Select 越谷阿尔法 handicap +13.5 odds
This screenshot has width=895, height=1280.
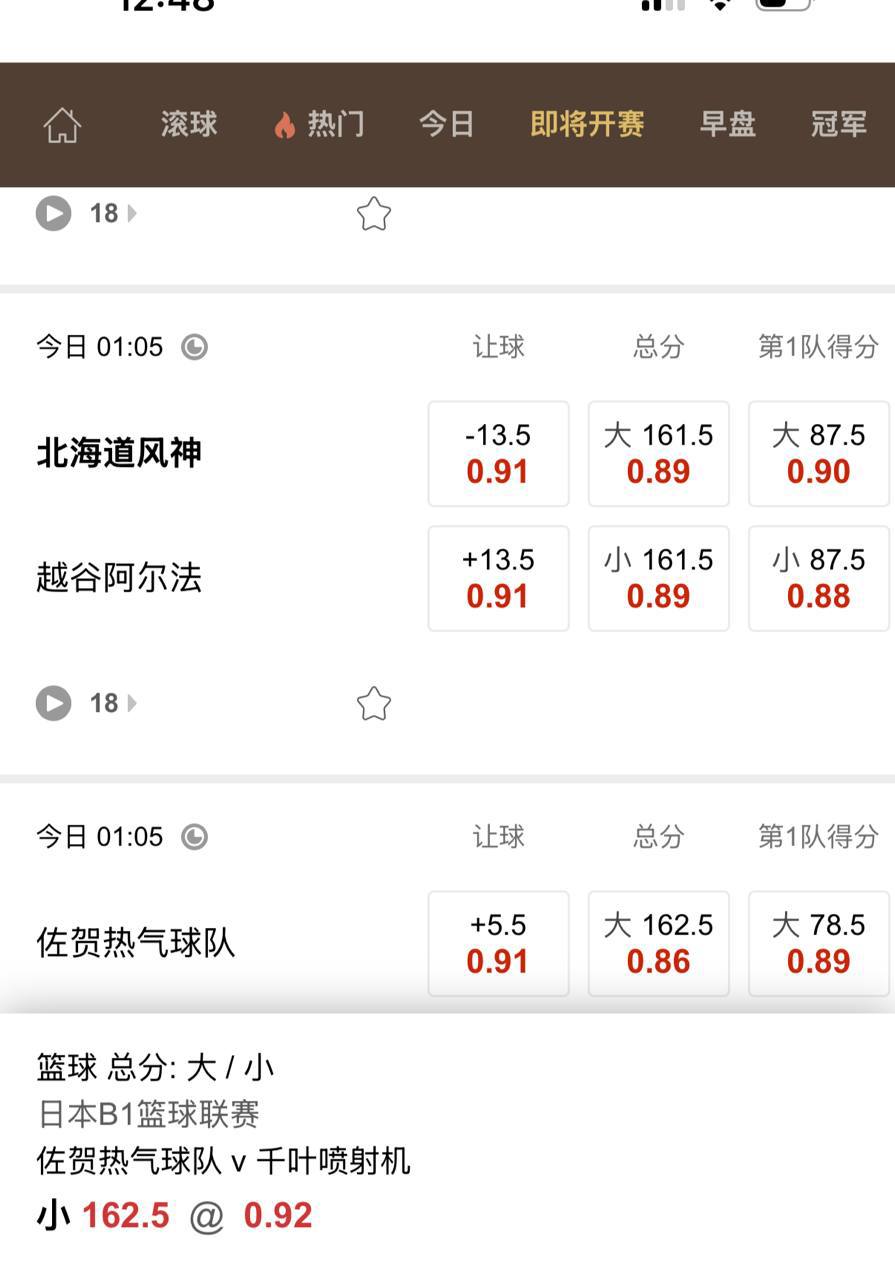tap(498, 578)
